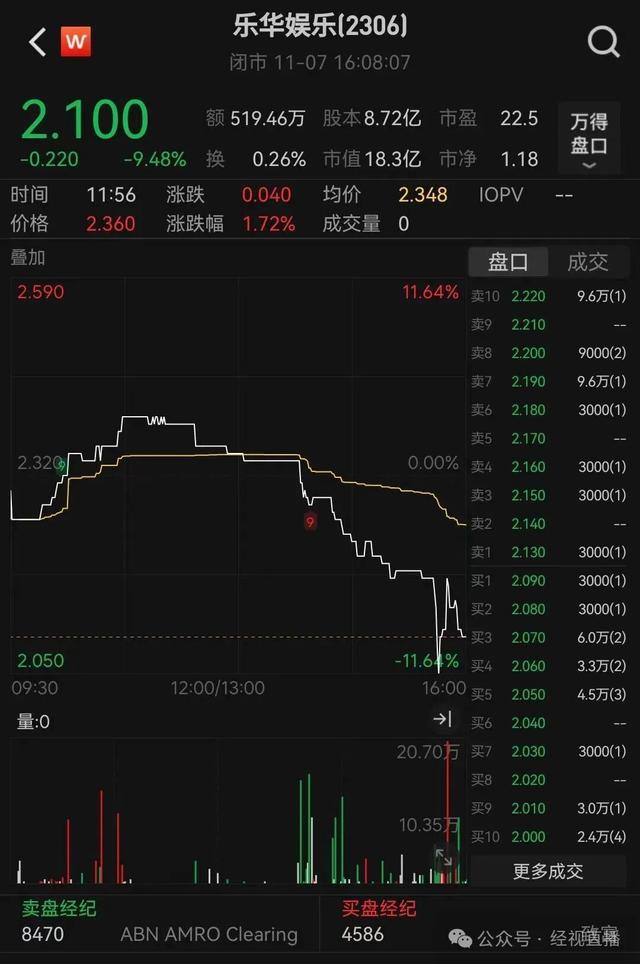This screenshot has width=640, height=964.
Task: Go back using the top arrow
Action: coord(38,42)
